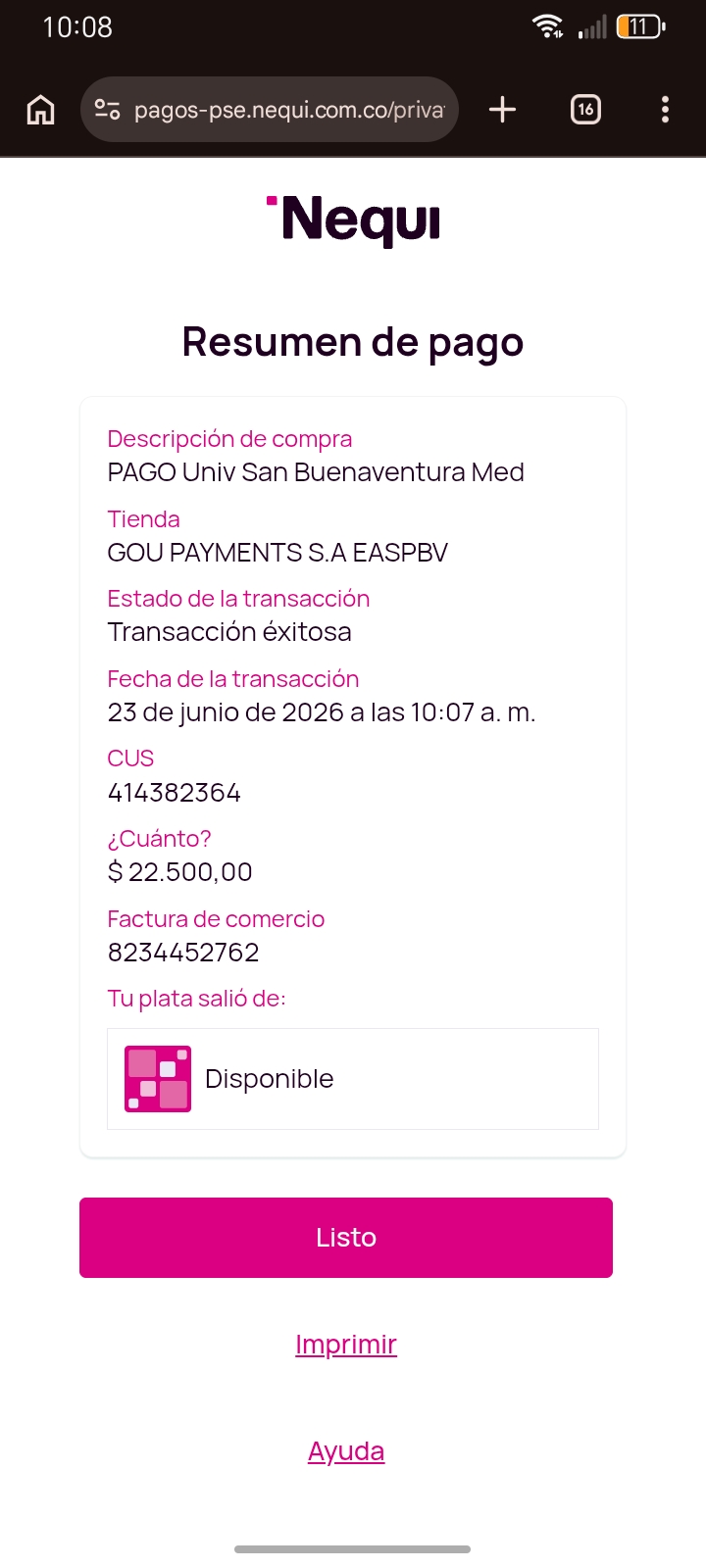706x1568 pixels.
Task: Open the Ayuda link
Action: click(346, 1451)
